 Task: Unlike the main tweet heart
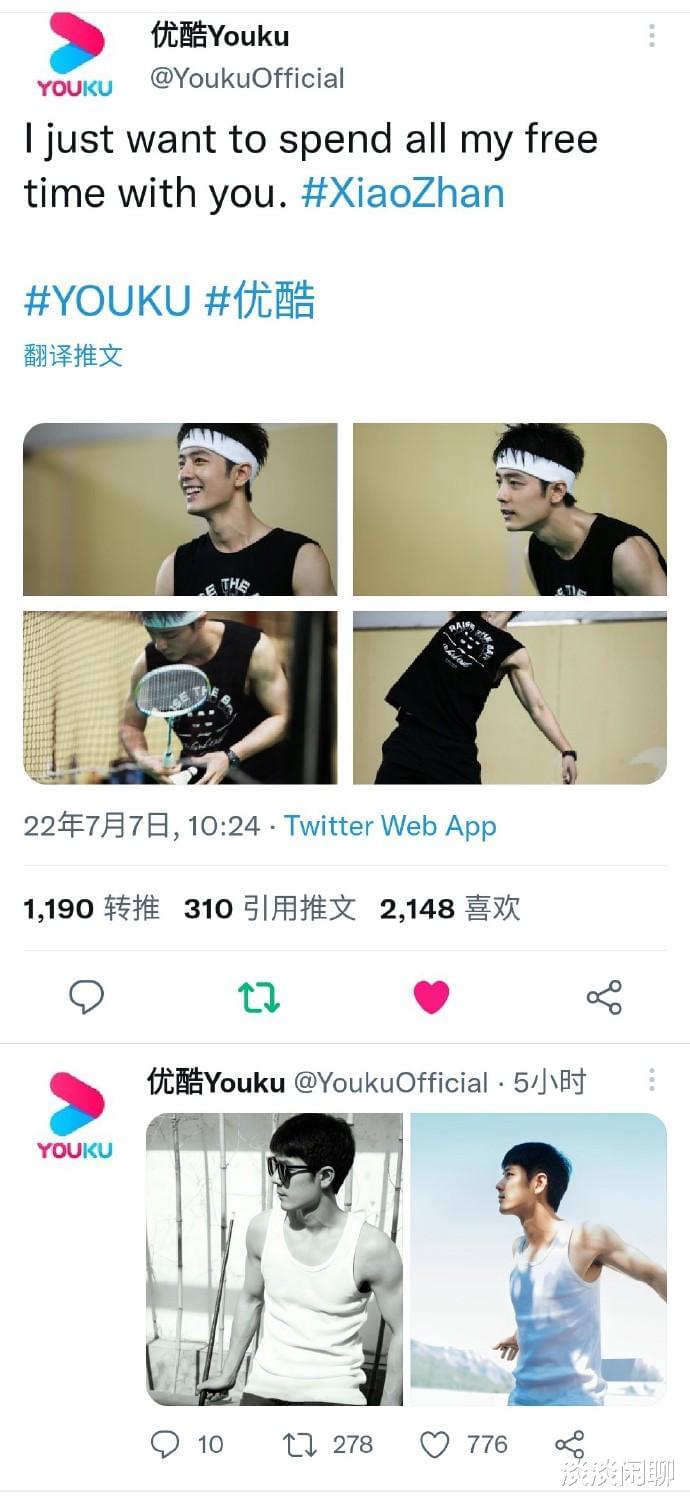coord(431,996)
